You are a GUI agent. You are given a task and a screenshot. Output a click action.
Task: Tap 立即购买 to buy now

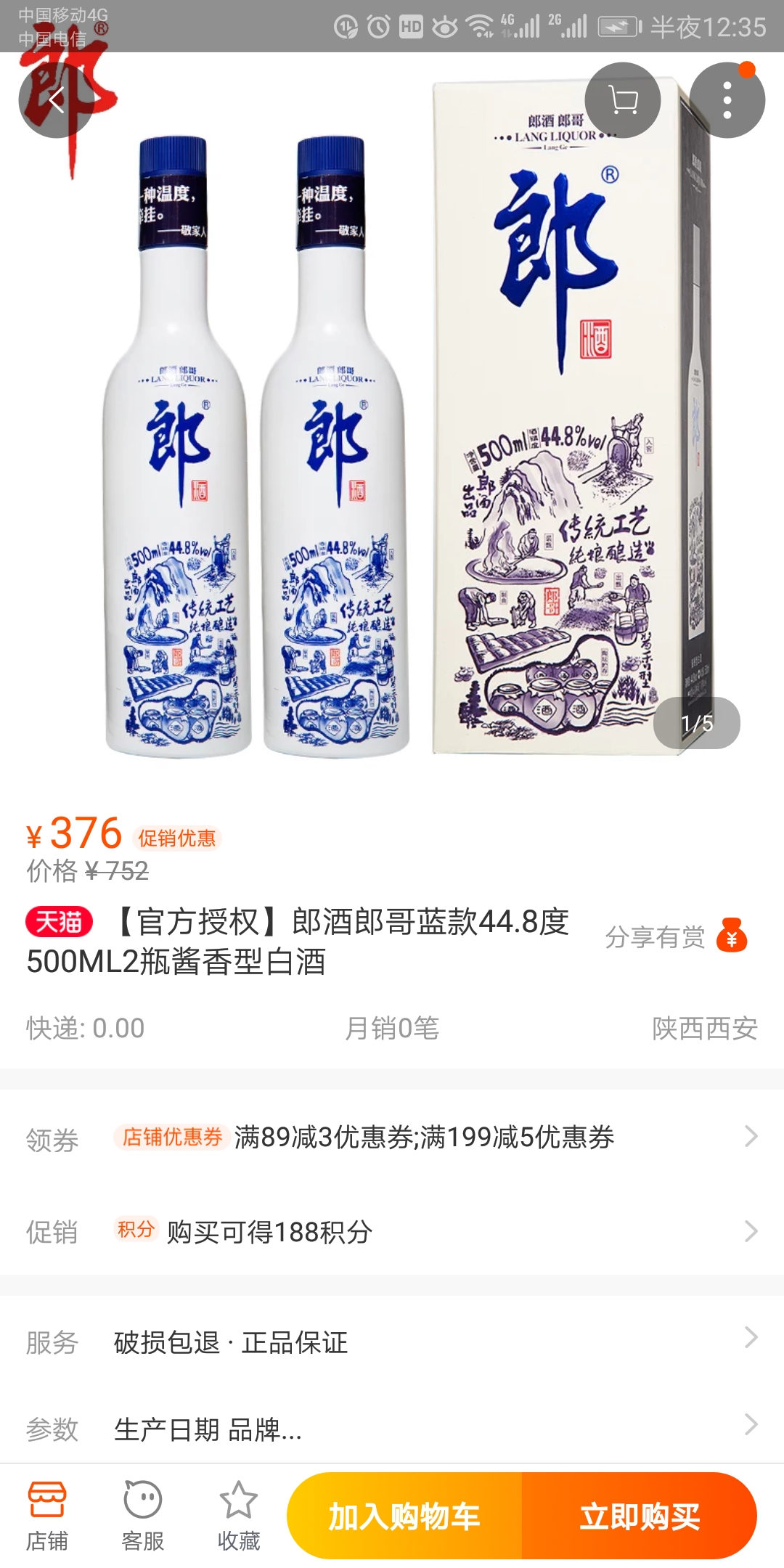pos(639,1516)
